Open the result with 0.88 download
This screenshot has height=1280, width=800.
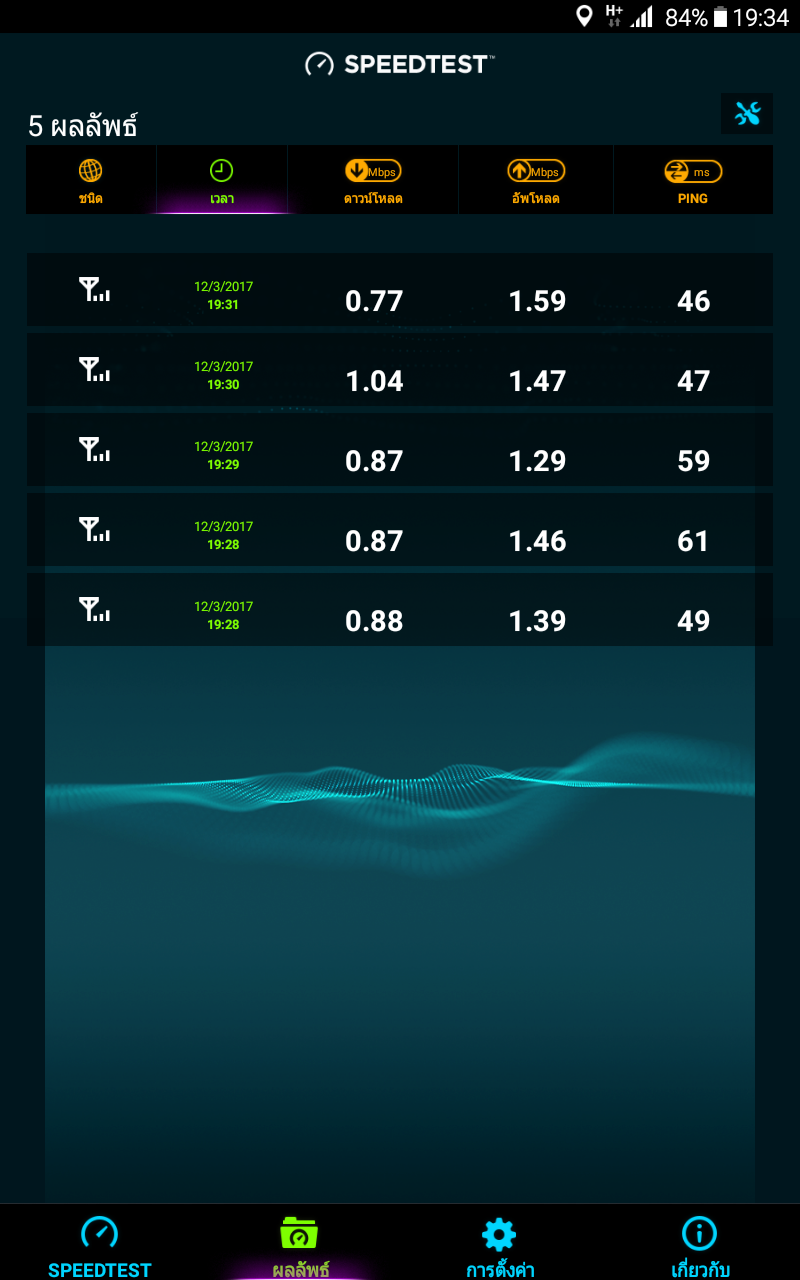click(399, 610)
